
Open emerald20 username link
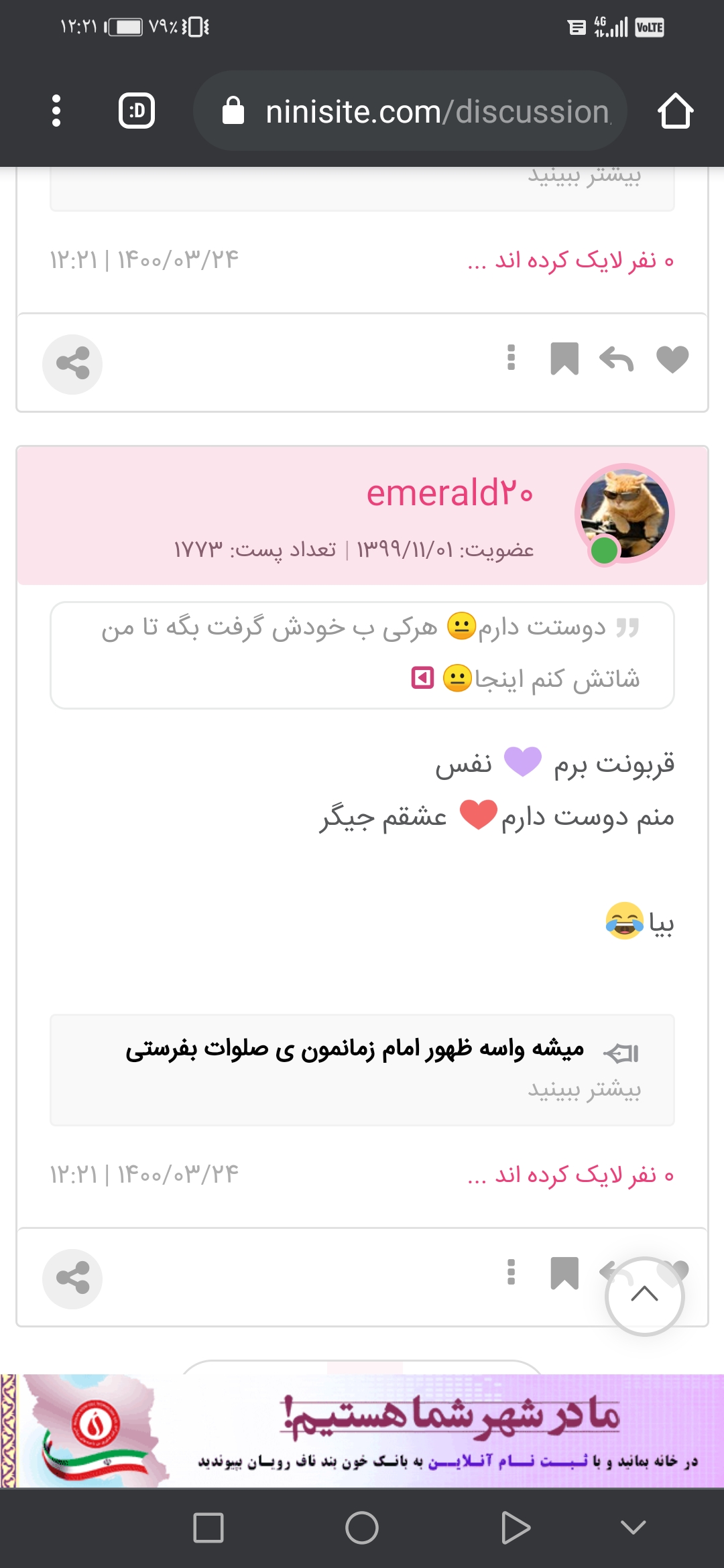click(450, 493)
